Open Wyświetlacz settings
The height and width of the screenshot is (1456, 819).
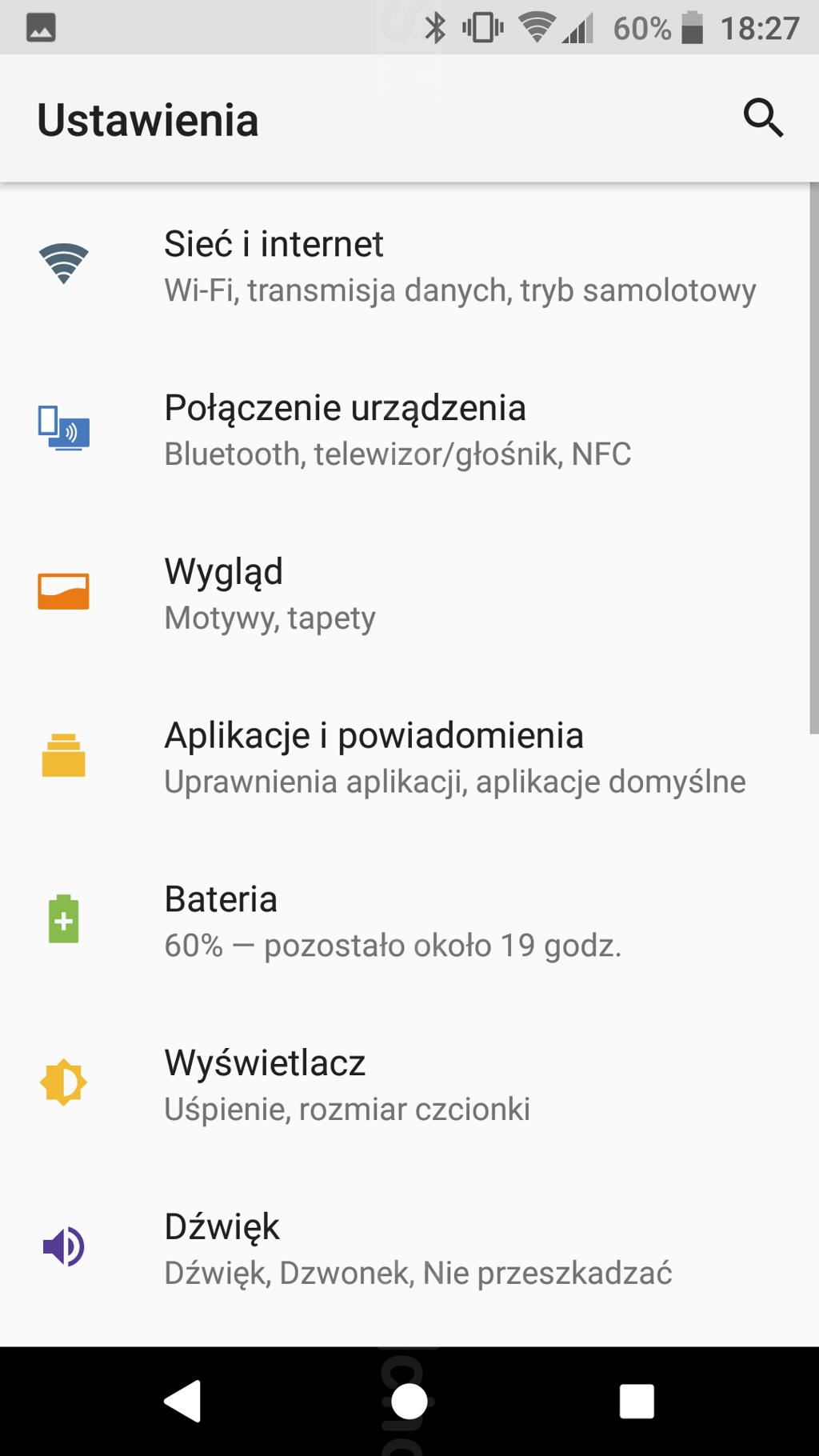pyautogui.click(x=405, y=1085)
